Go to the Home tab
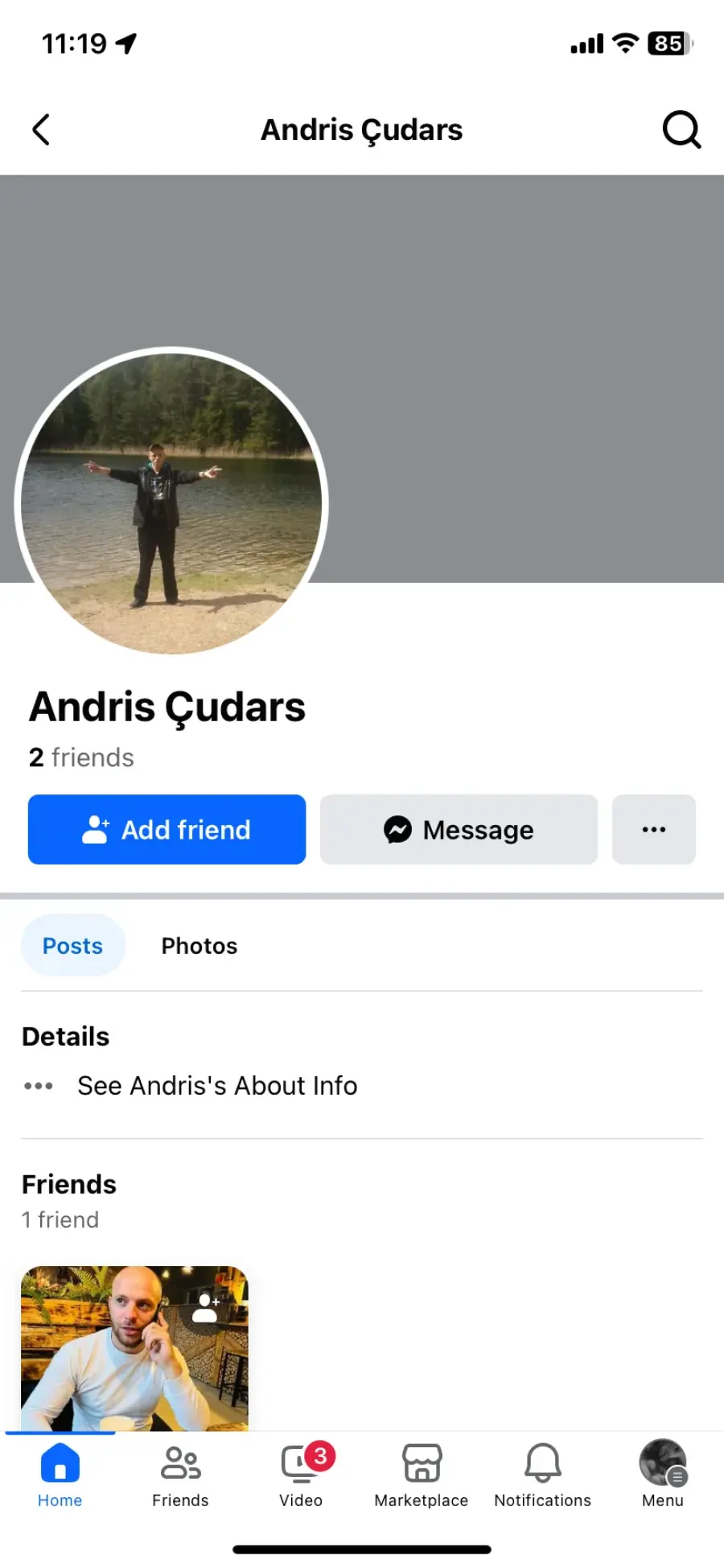 [60, 1475]
